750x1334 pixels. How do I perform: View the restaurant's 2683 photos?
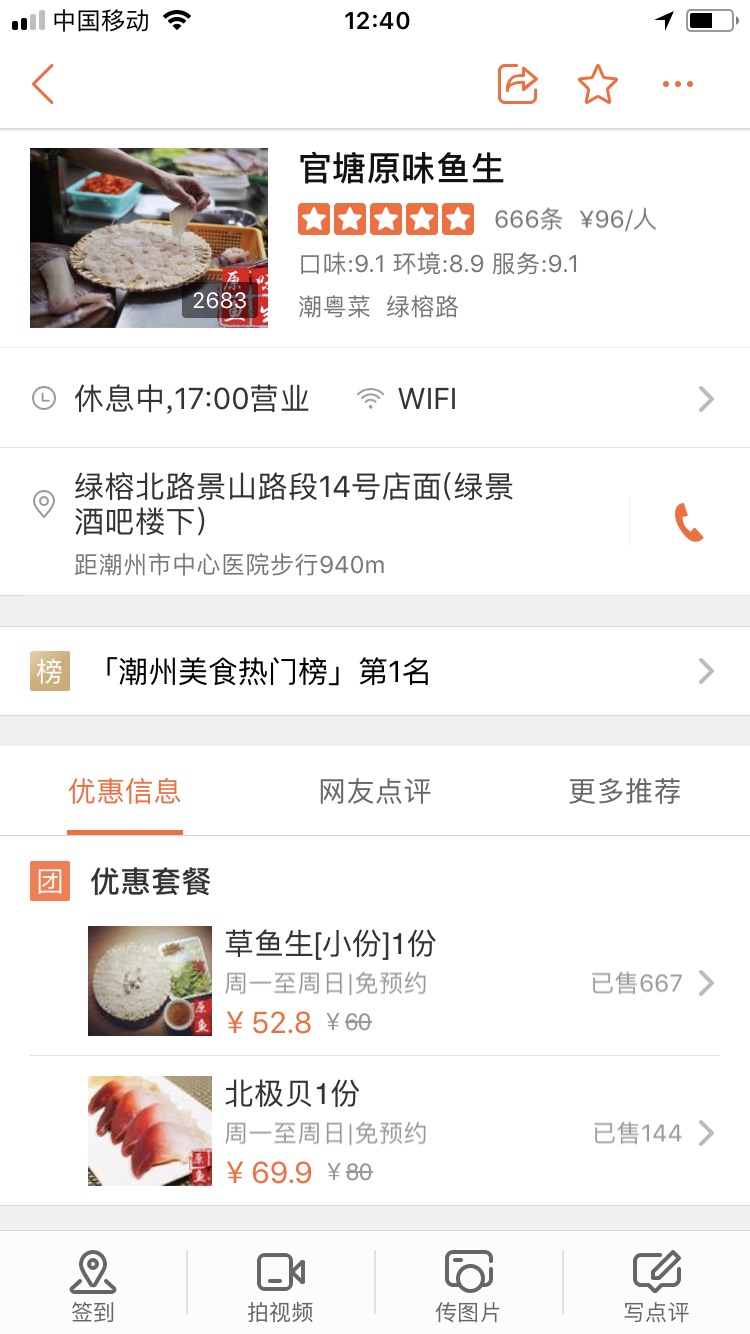(x=149, y=238)
